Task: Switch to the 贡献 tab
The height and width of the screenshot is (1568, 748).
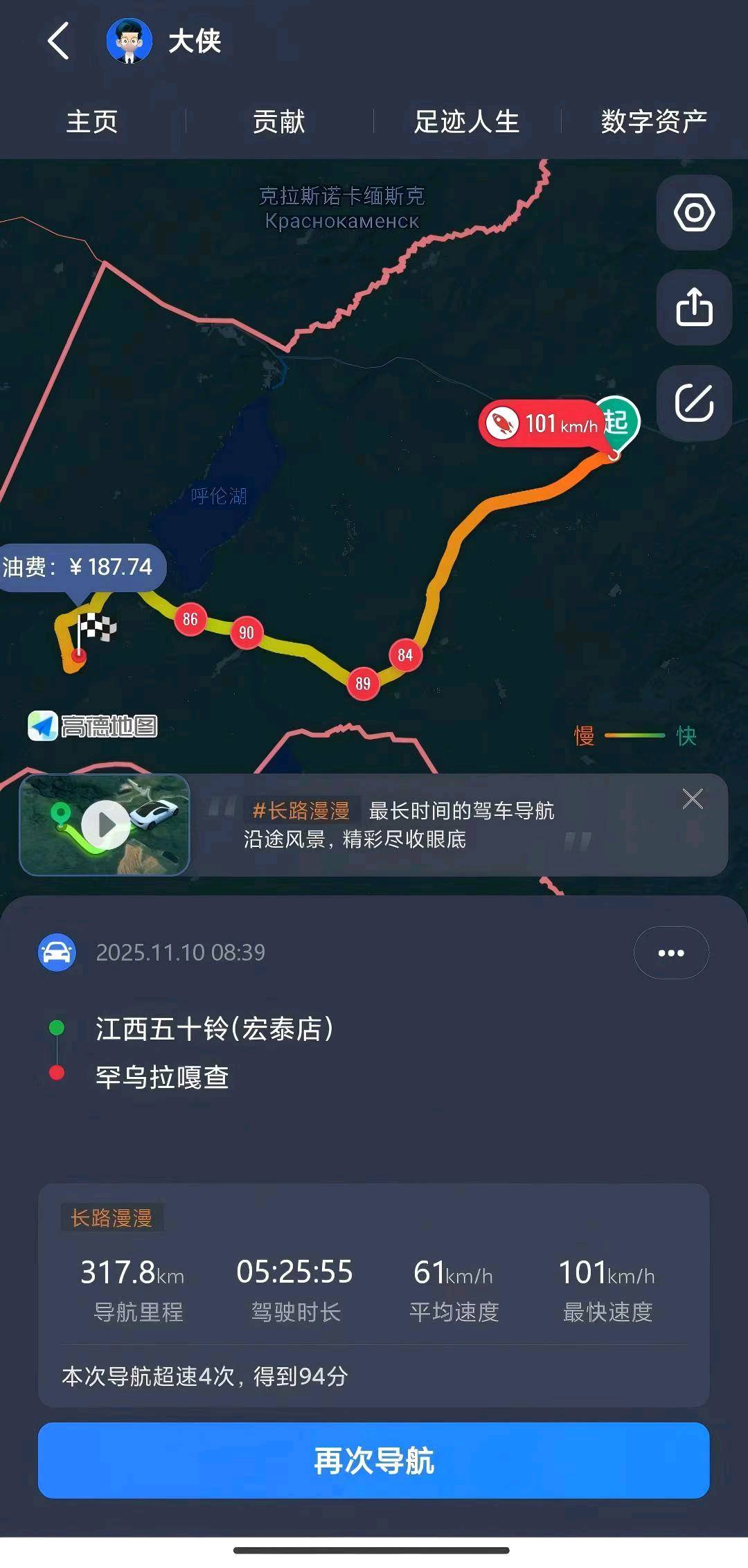Action: [278, 121]
